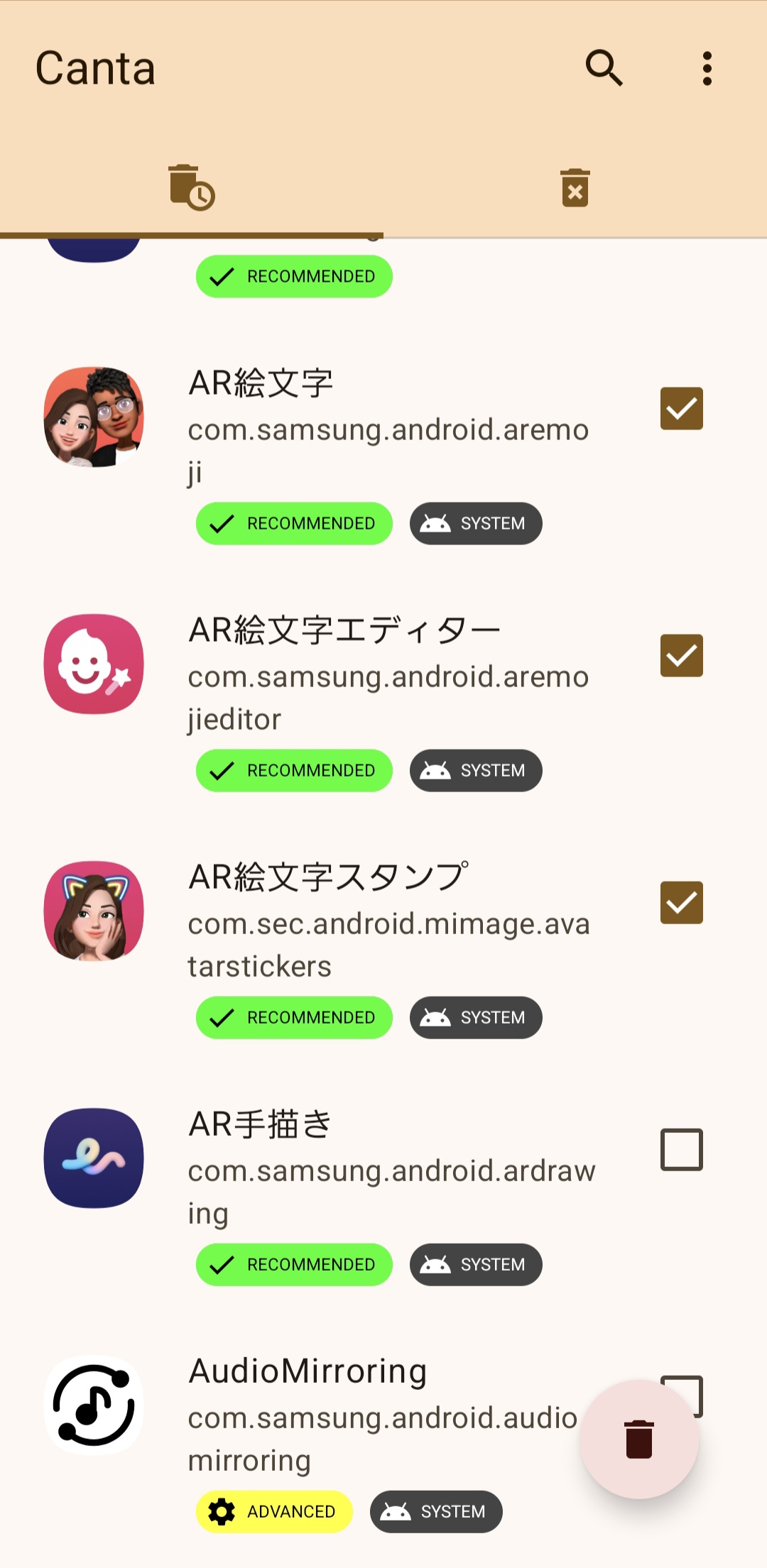This screenshot has height=1568, width=767.
Task: Open the overflow menu
Action: (707, 68)
